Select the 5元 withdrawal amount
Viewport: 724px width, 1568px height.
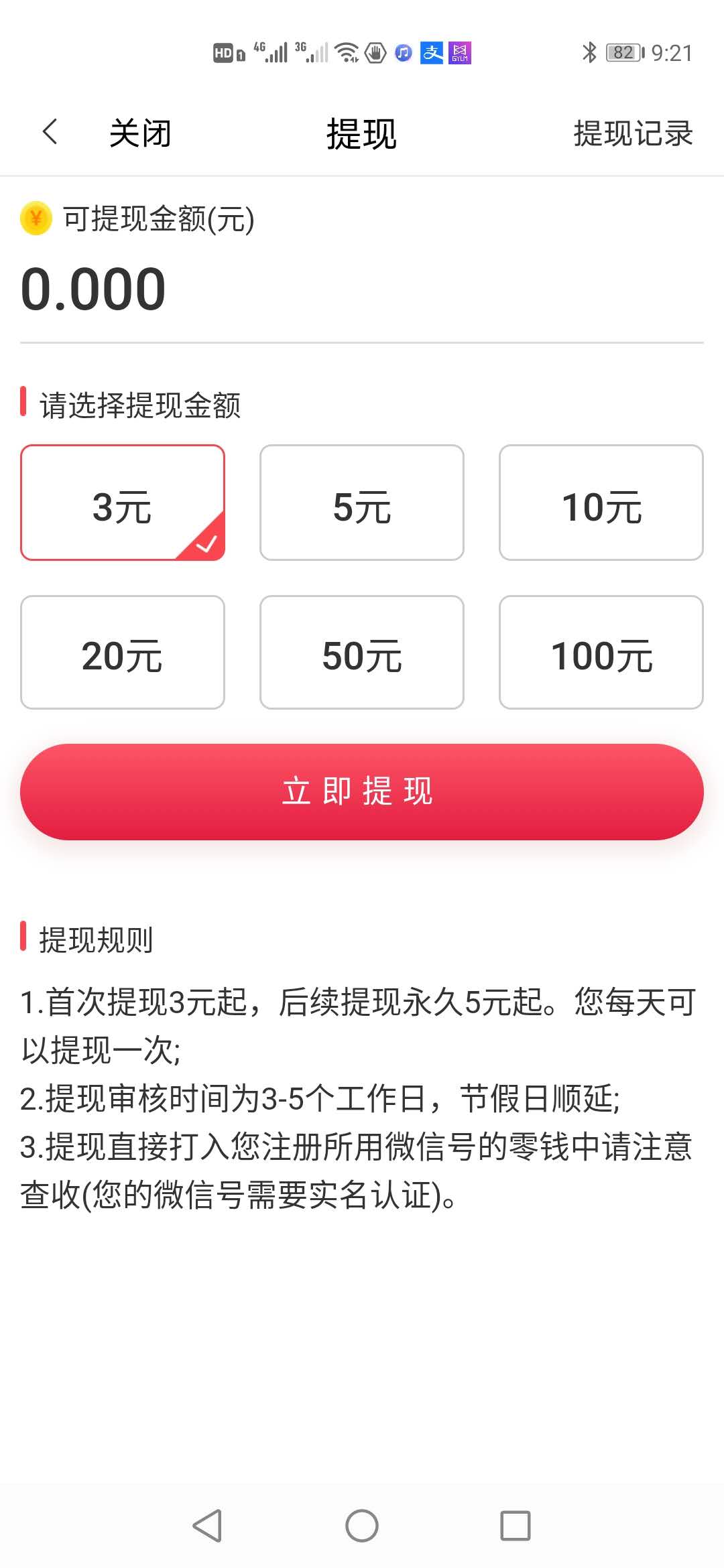point(361,503)
